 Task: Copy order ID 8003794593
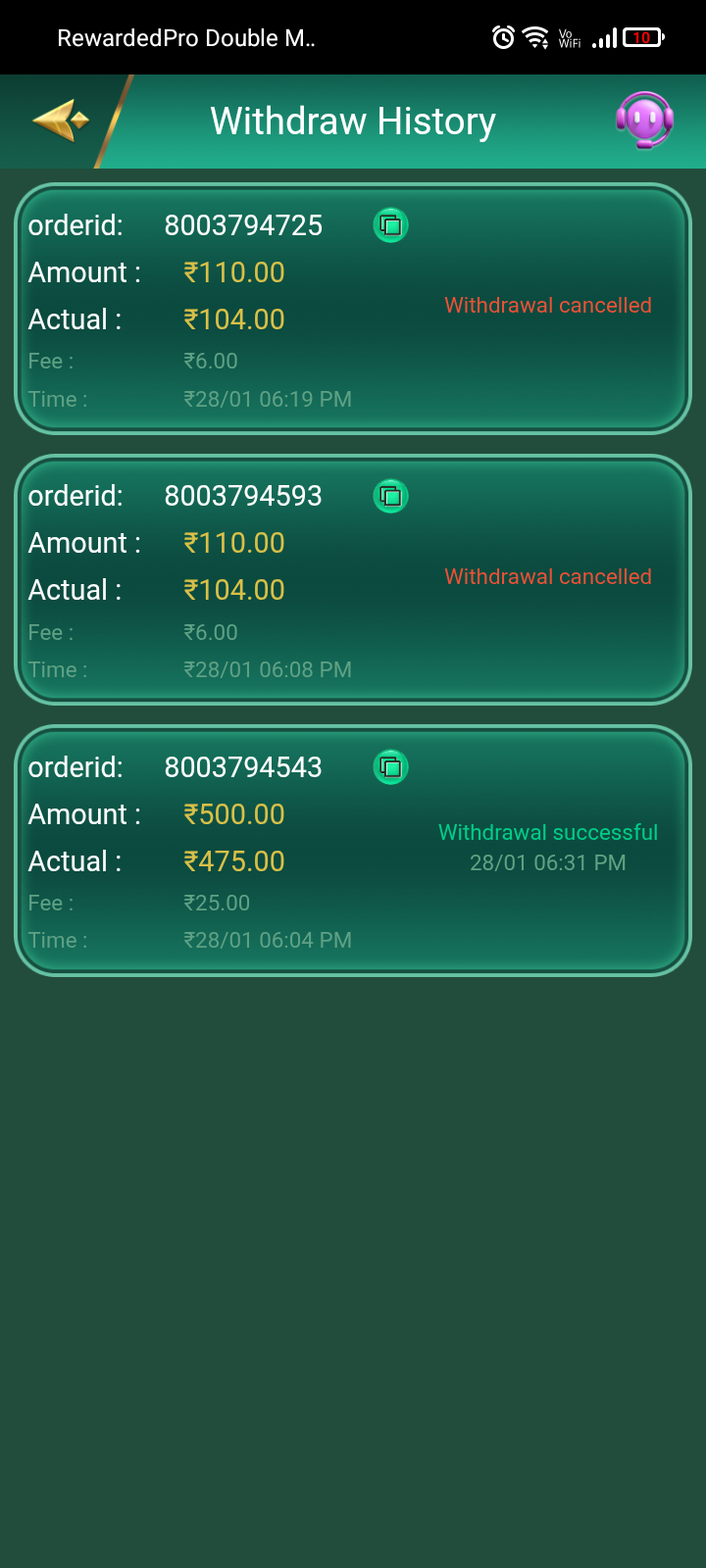click(x=390, y=496)
